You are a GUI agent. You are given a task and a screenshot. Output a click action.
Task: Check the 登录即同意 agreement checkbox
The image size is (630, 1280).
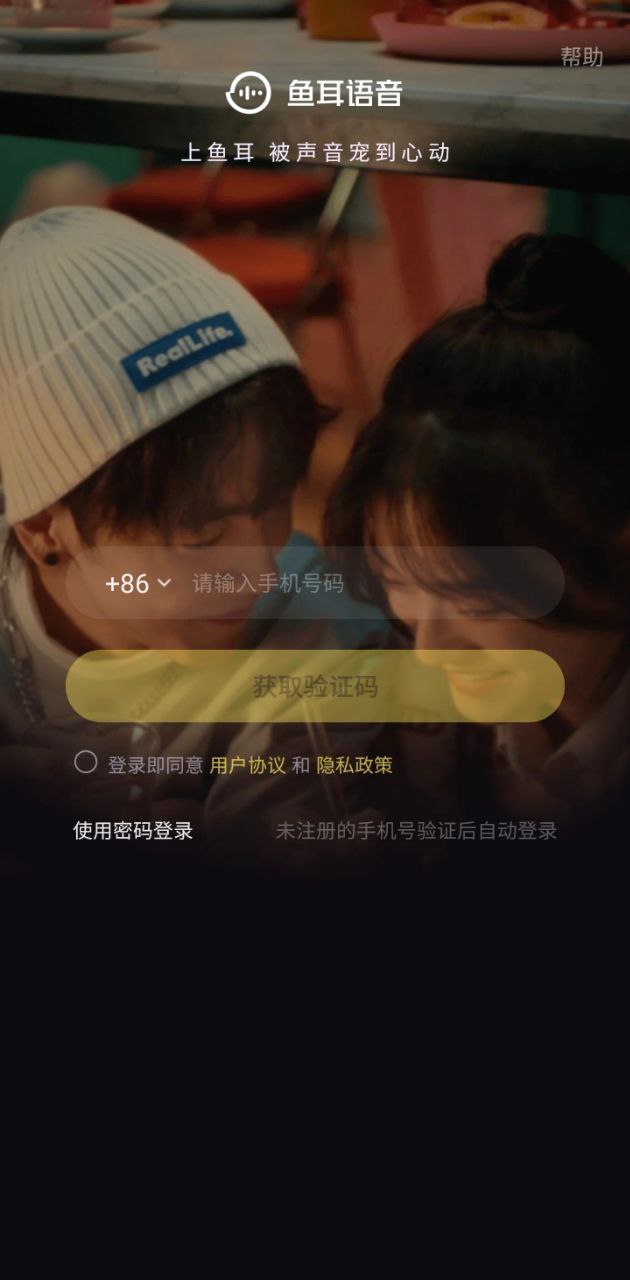click(86, 763)
